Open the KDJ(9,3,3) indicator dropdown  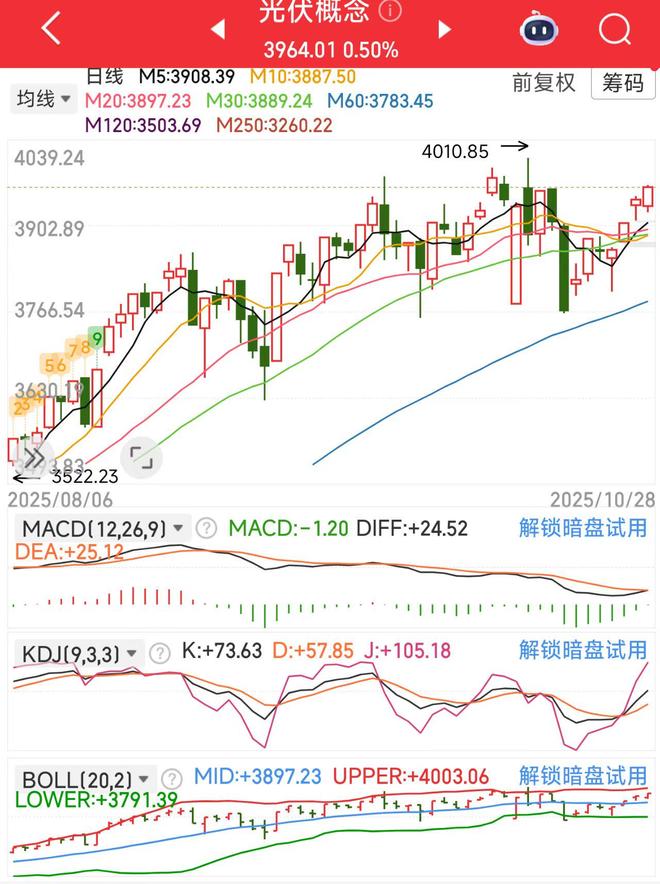coord(81,653)
